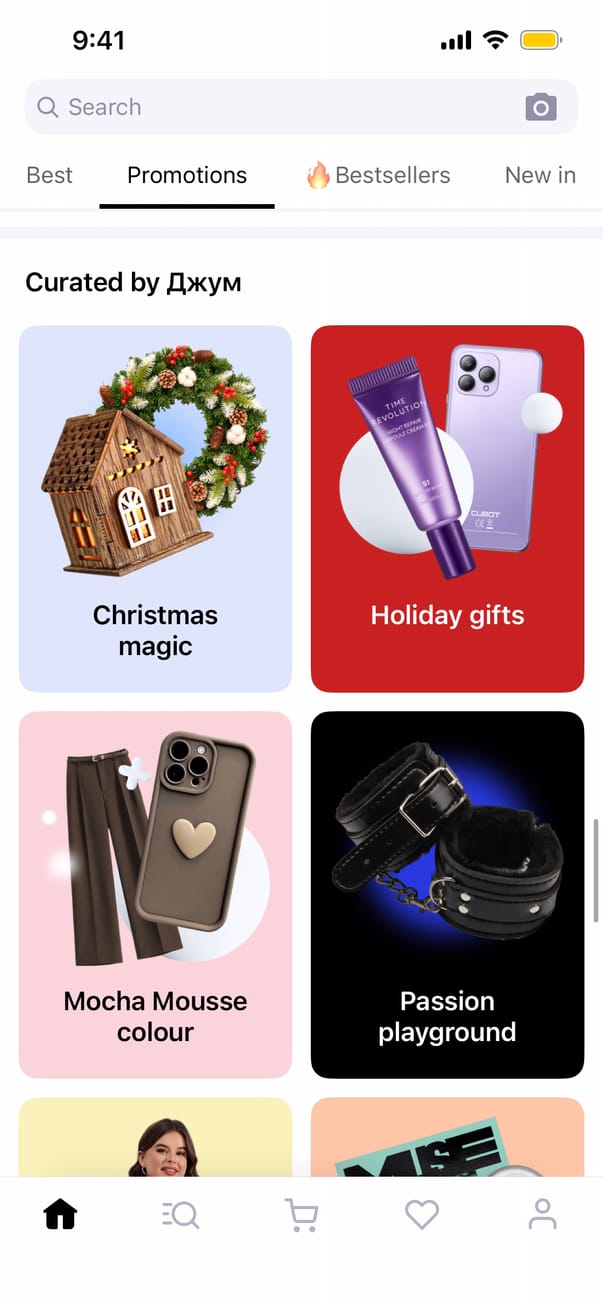Open the catalog search tab
This screenshot has width=603, height=1305.
tap(181, 1215)
